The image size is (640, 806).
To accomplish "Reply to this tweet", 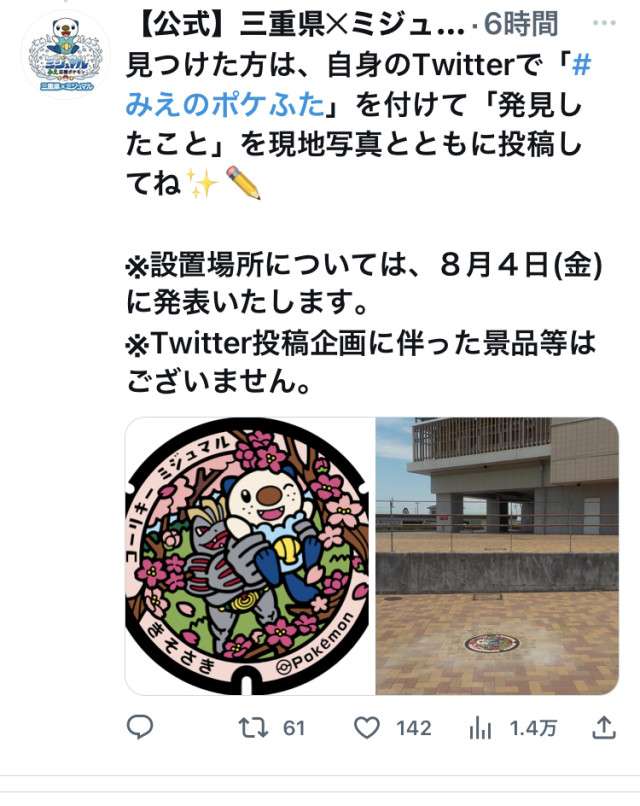I will tap(141, 728).
